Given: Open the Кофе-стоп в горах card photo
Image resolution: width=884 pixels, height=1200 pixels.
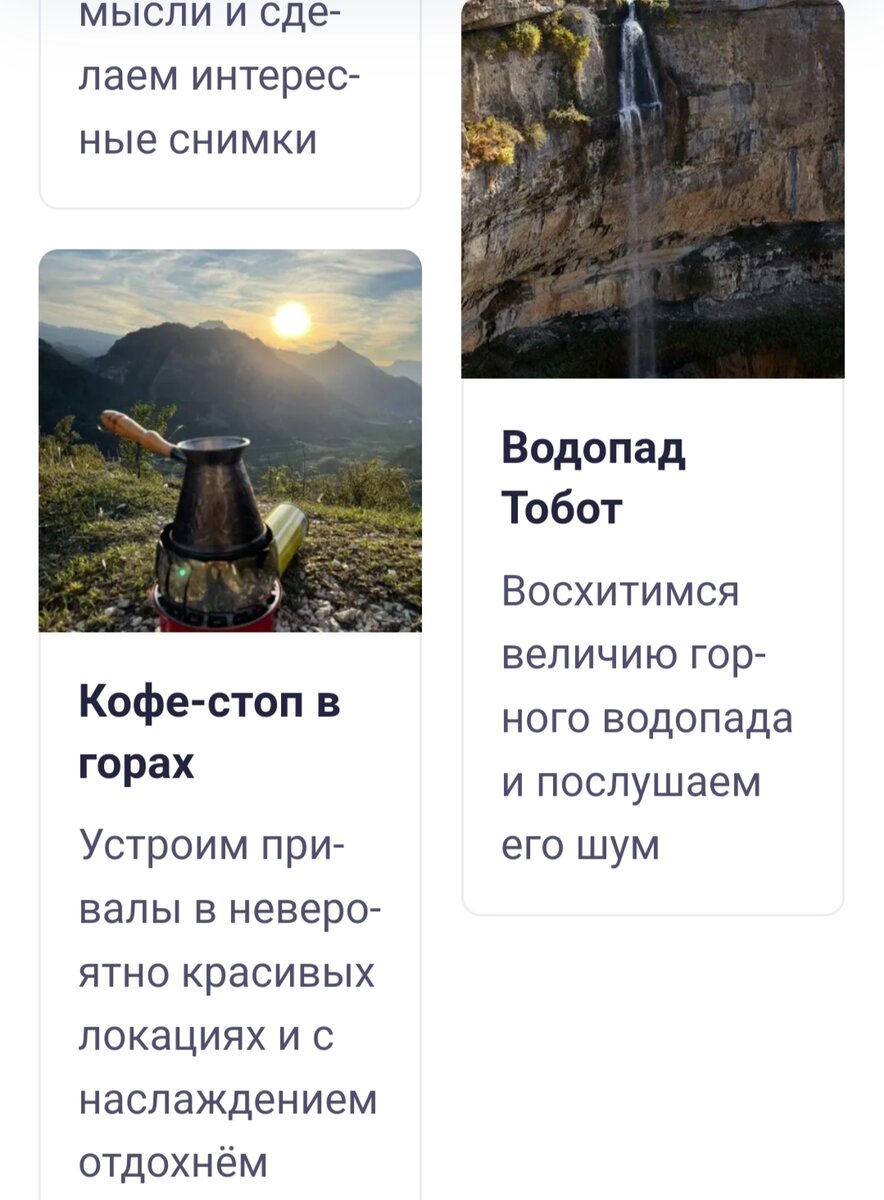Looking at the screenshot, I should [230, 440].
